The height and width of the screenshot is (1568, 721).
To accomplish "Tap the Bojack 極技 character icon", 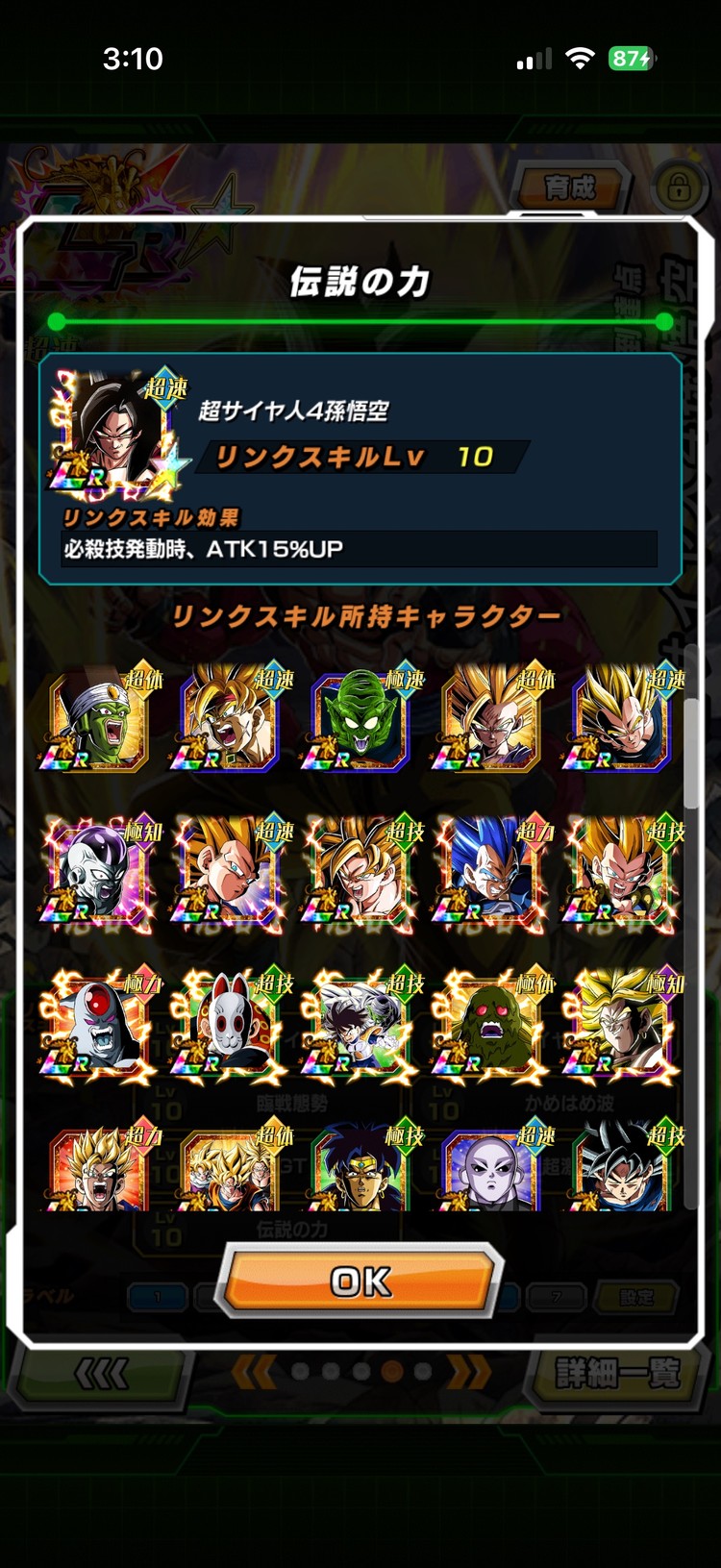I will pos(360,1168).
